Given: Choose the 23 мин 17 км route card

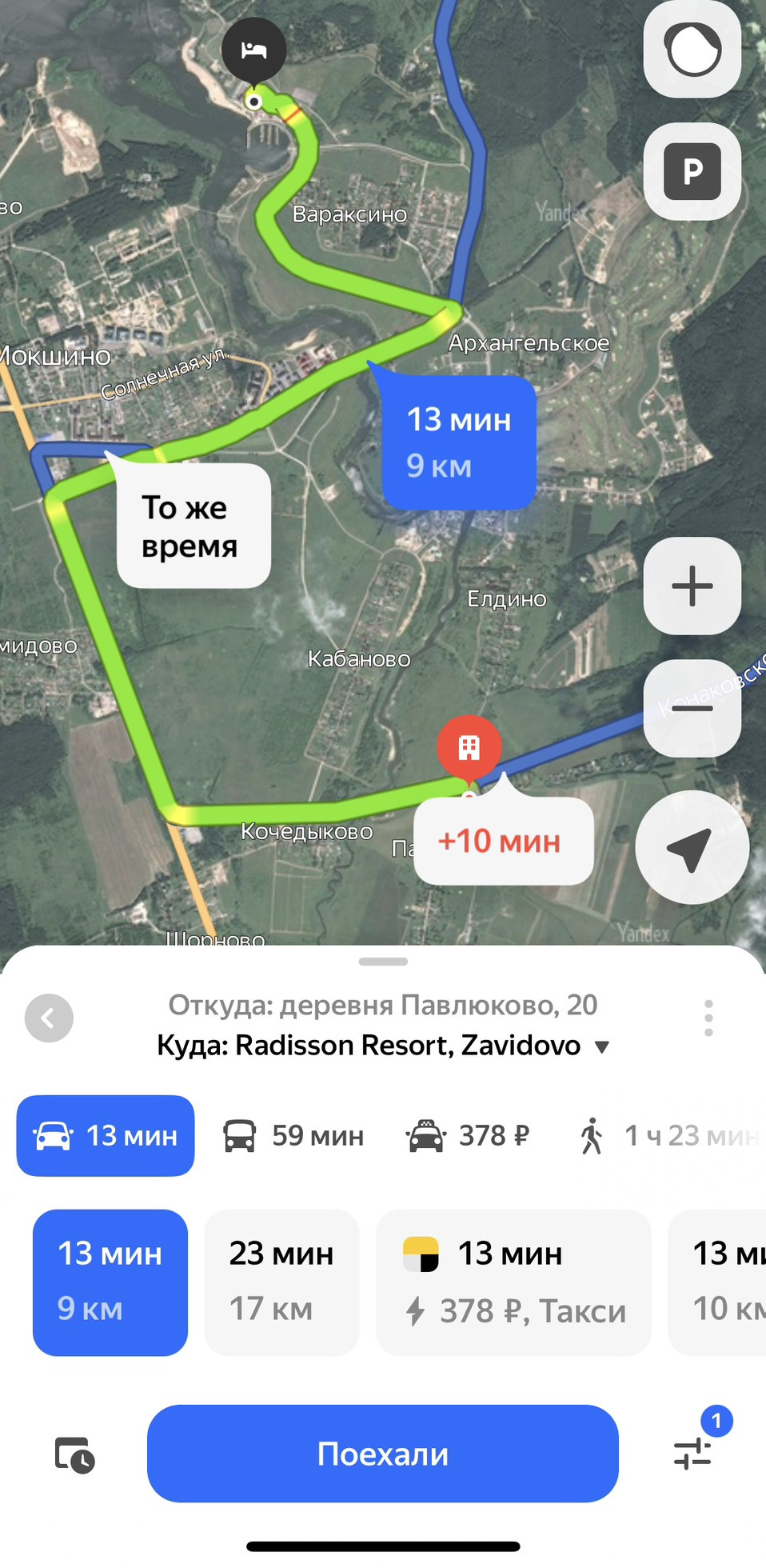Looking at the screenshot, I should [281, 1282].
